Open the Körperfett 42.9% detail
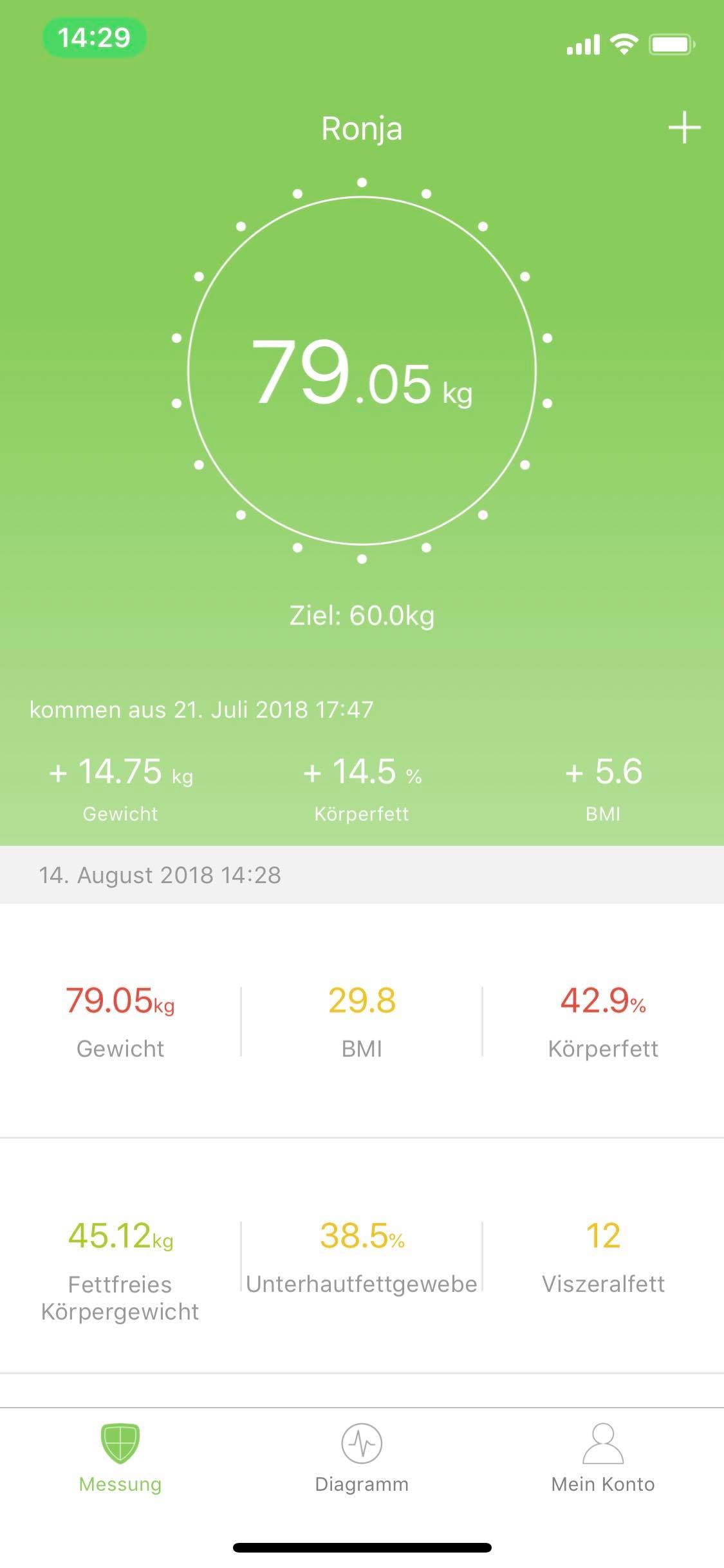 [603, 1021]
